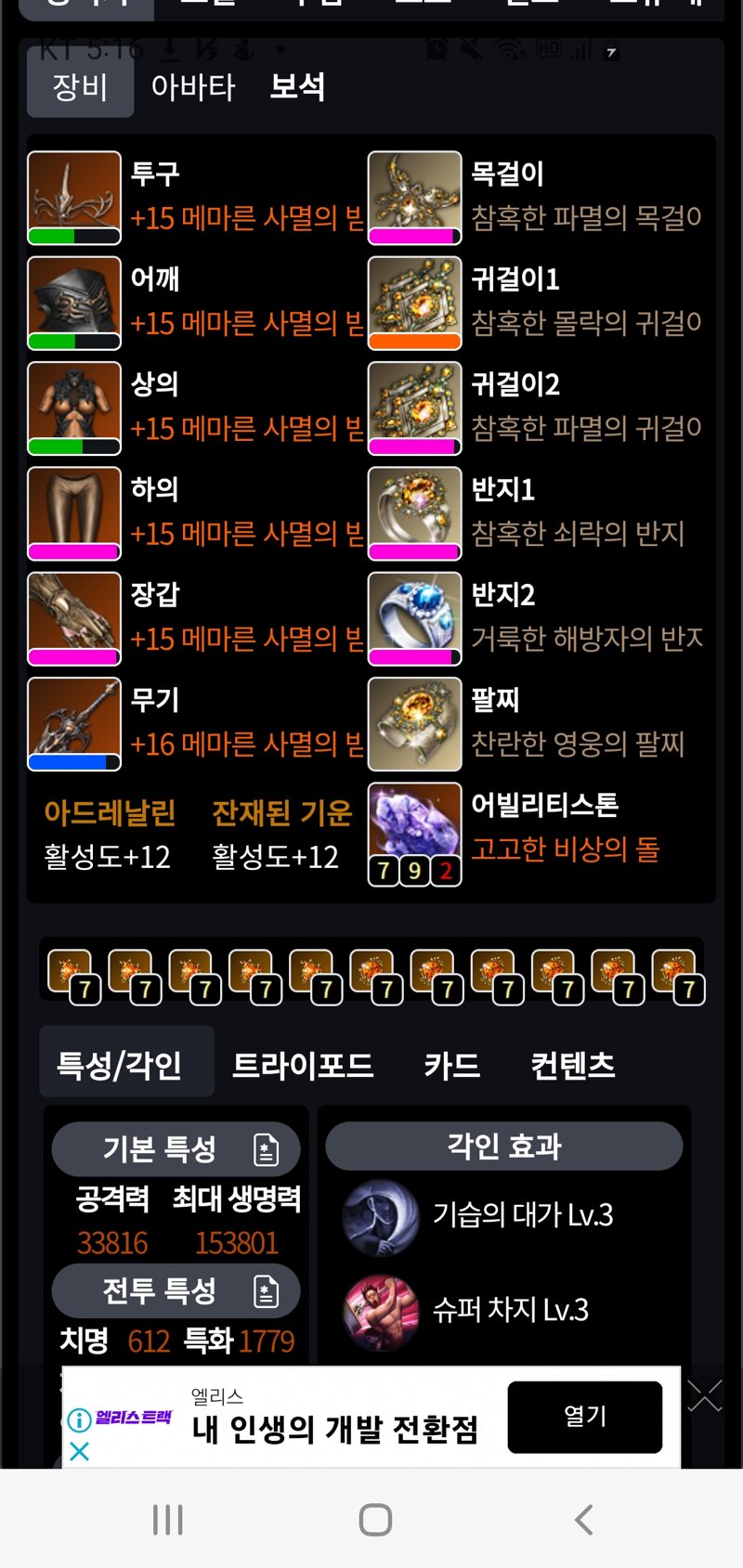Screen dimensions: 743x1568
Task: Switch to the 보석 tab
Action: (297, 87)
